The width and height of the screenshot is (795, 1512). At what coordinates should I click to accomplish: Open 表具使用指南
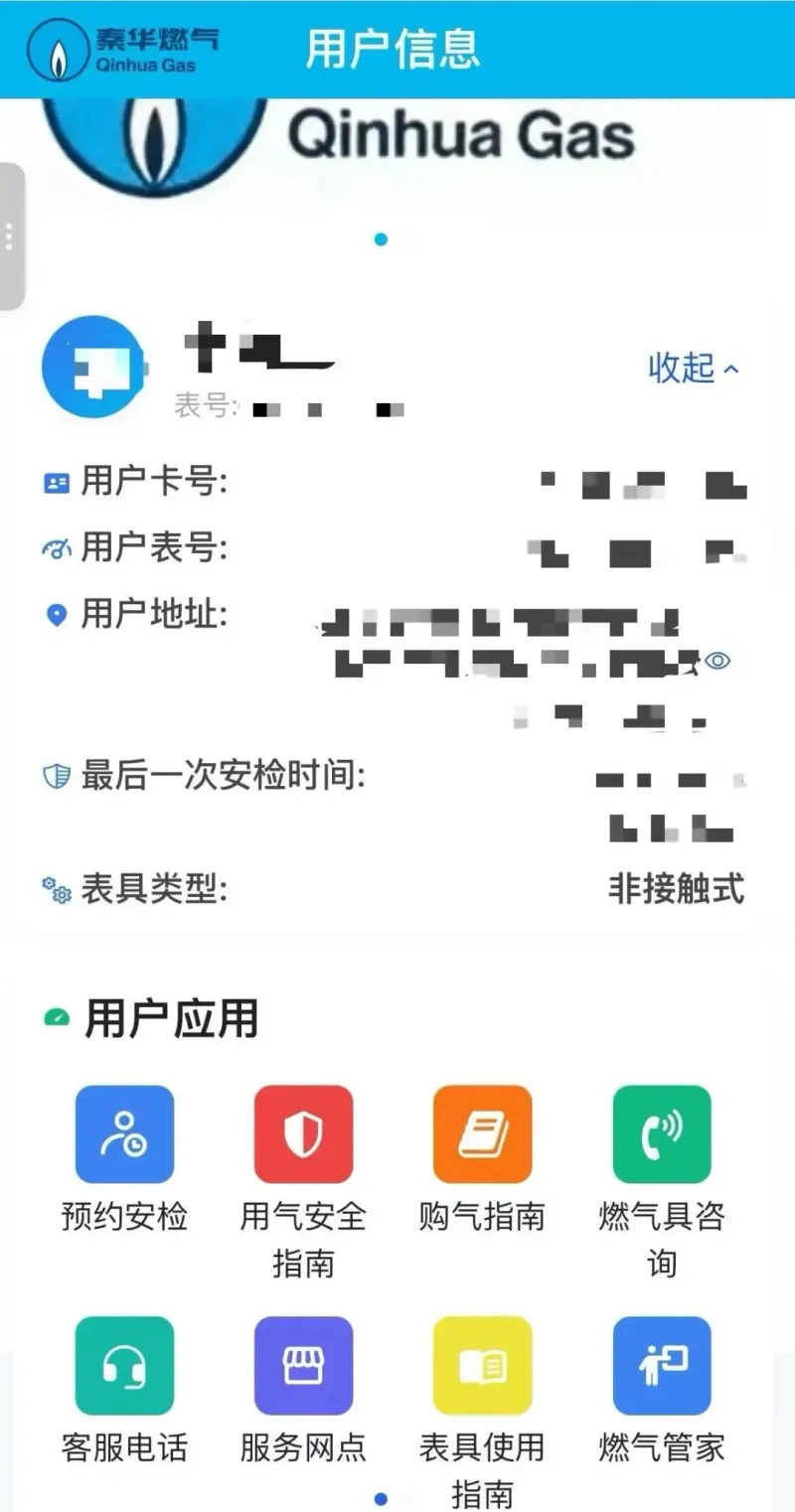[x=482, y=1366]
